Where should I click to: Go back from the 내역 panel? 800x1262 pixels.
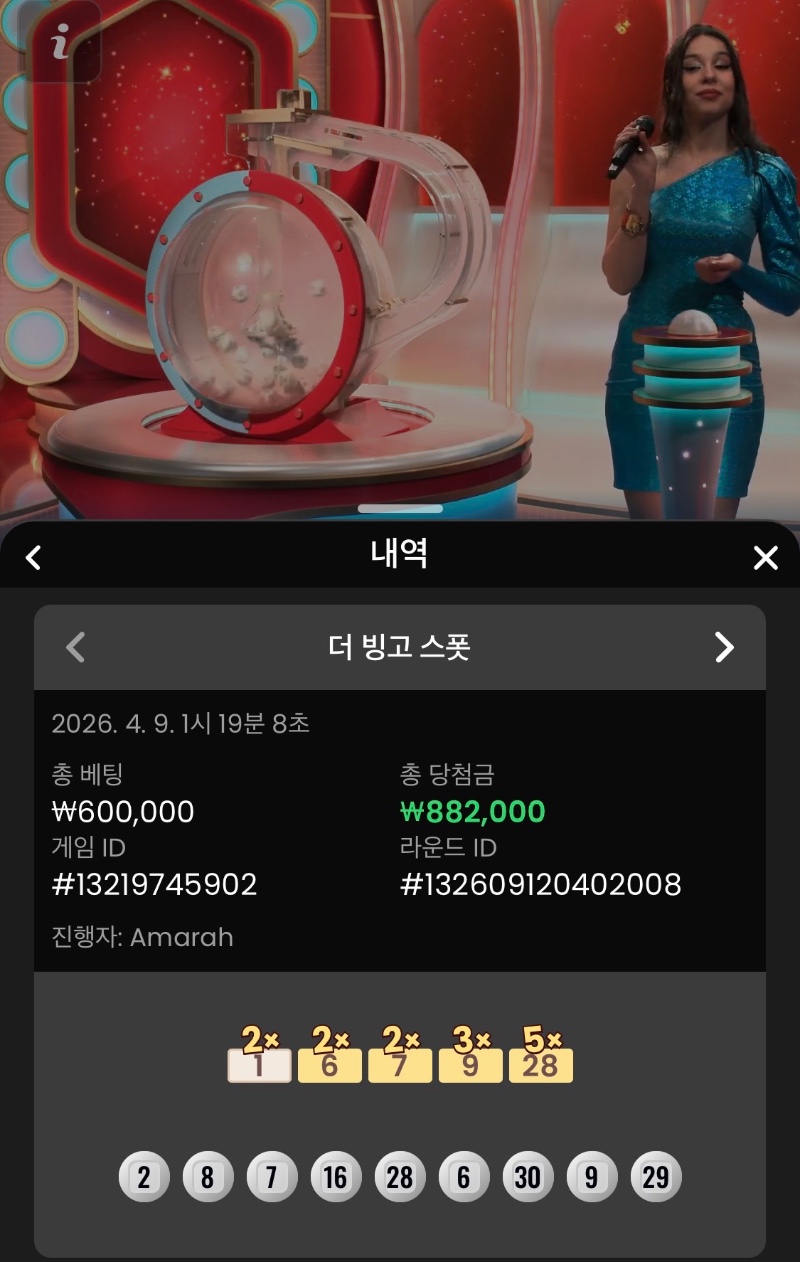[x=34, y=557]
